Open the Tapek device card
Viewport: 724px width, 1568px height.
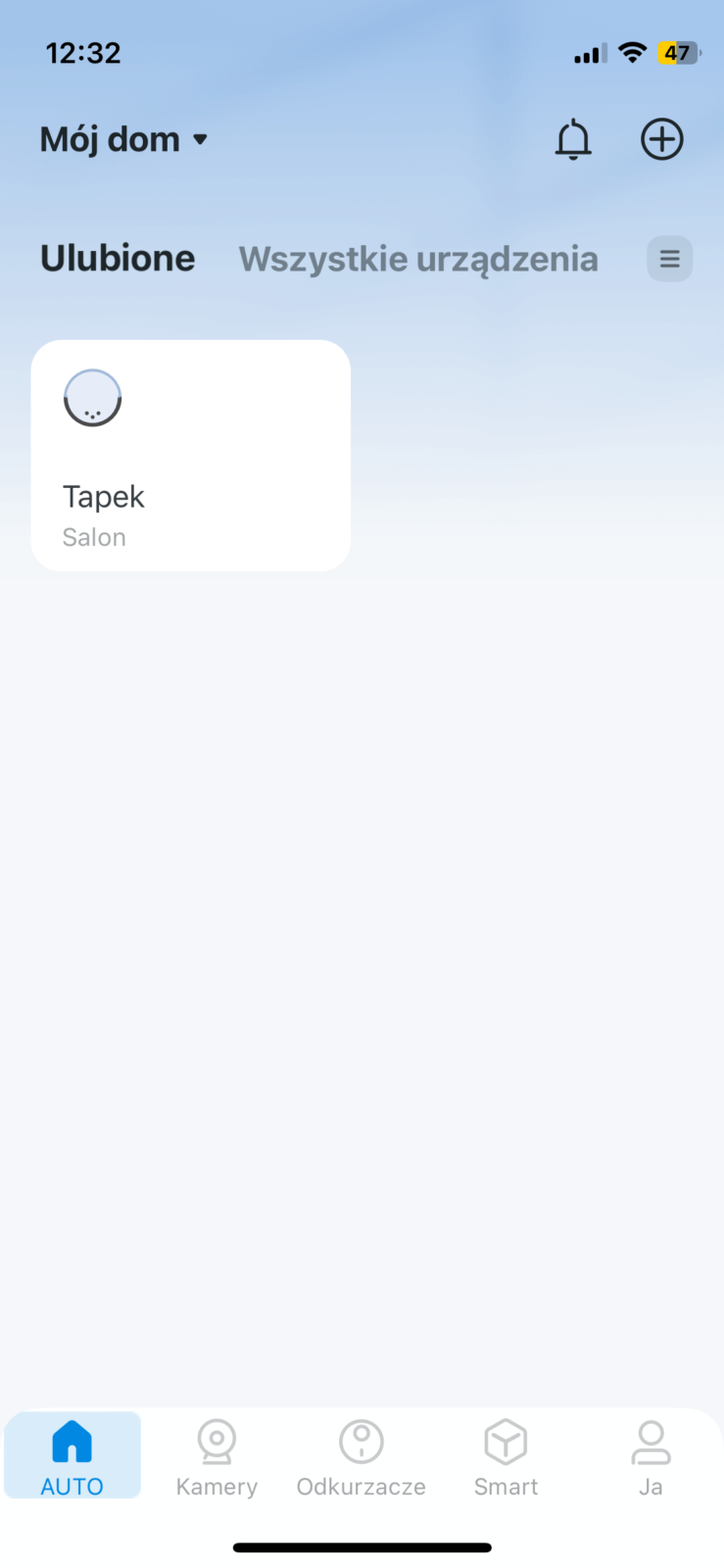click(191, 456)
